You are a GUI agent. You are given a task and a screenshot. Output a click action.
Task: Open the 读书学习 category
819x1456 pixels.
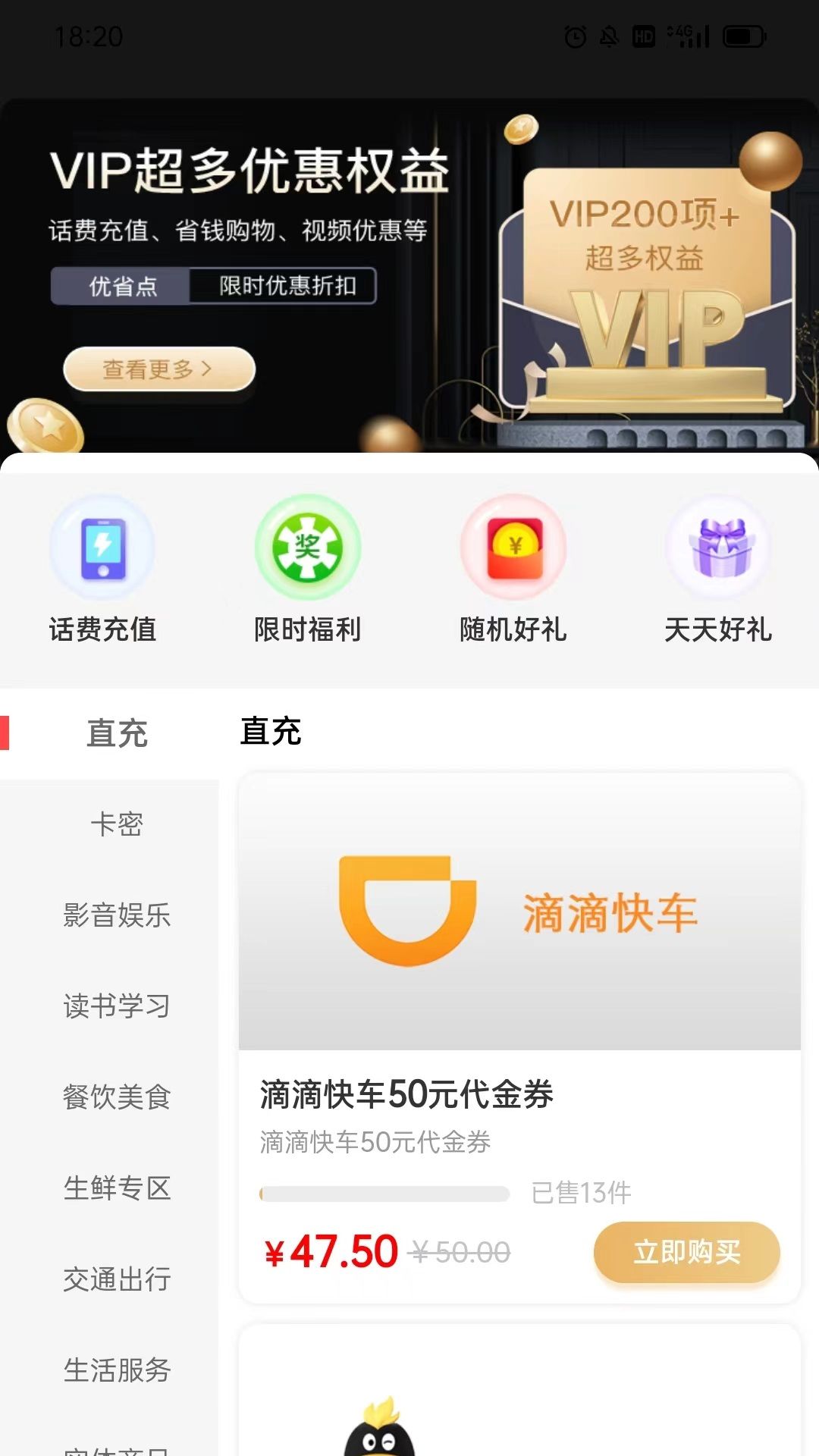tap(119, 1007)
